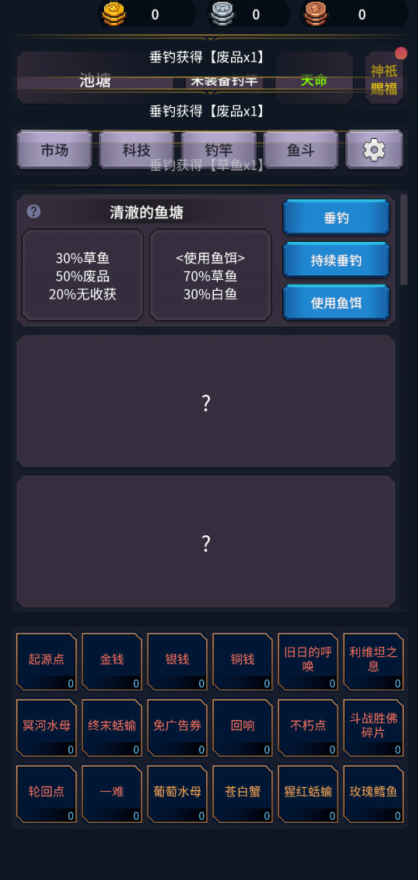The width and height of the screenshot is (418, 880).
Task: Start 持续垂钓 continuous fishing
Action: (x=336, y=260)
